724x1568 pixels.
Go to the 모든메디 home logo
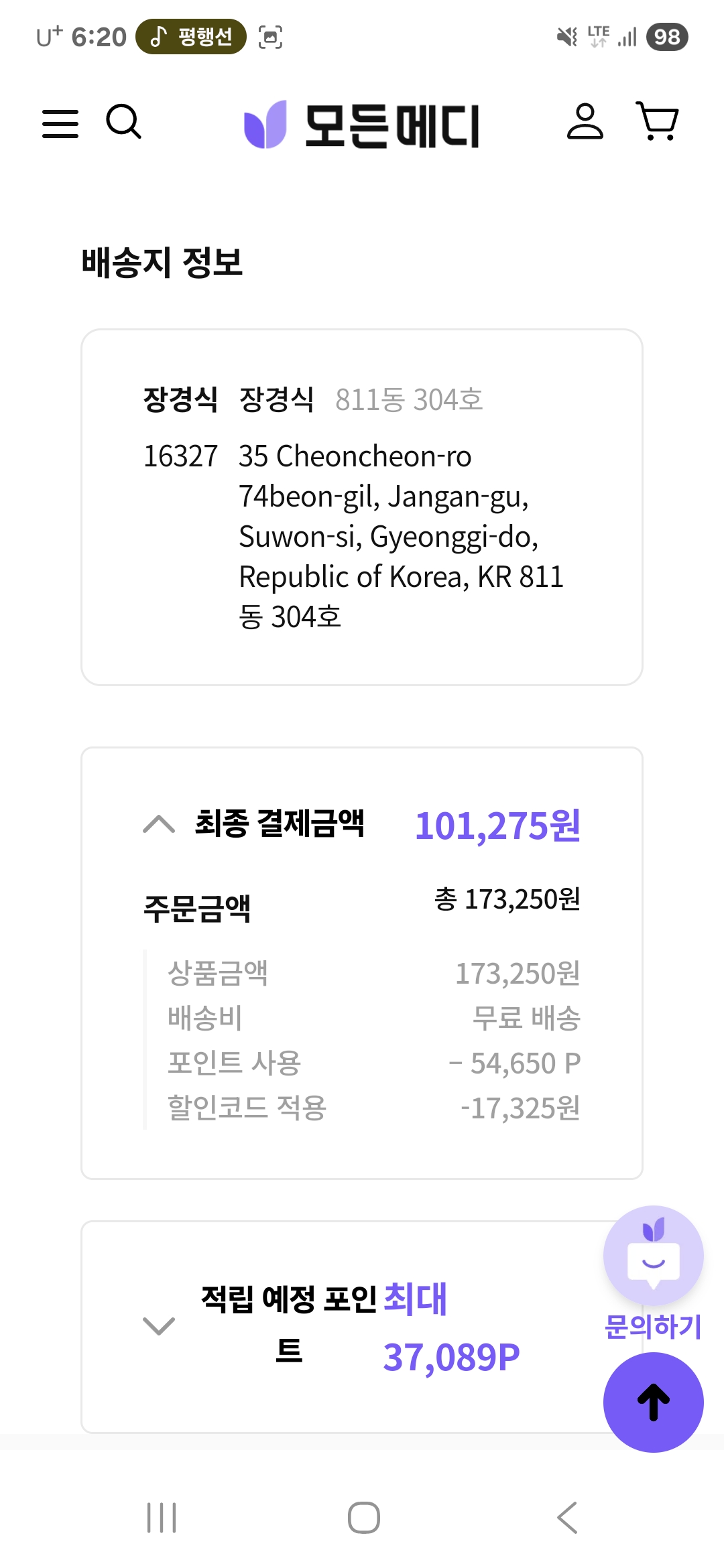click(362, 125)
